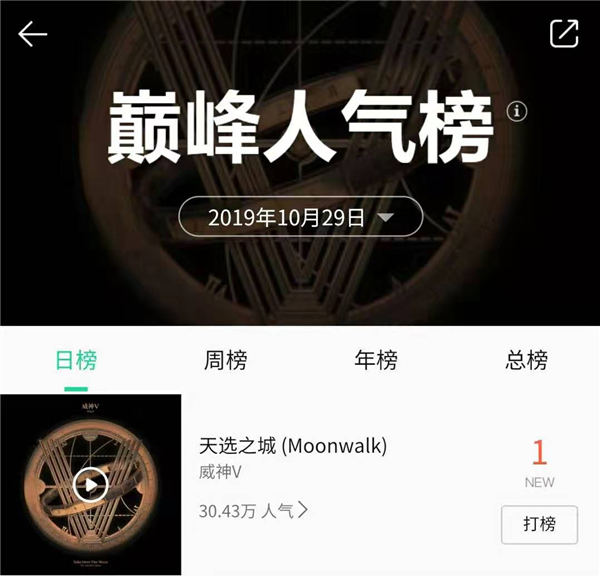600x577 pixels.
Task: Open the info icon beside 巅峰人气榜
Action: 516,110
